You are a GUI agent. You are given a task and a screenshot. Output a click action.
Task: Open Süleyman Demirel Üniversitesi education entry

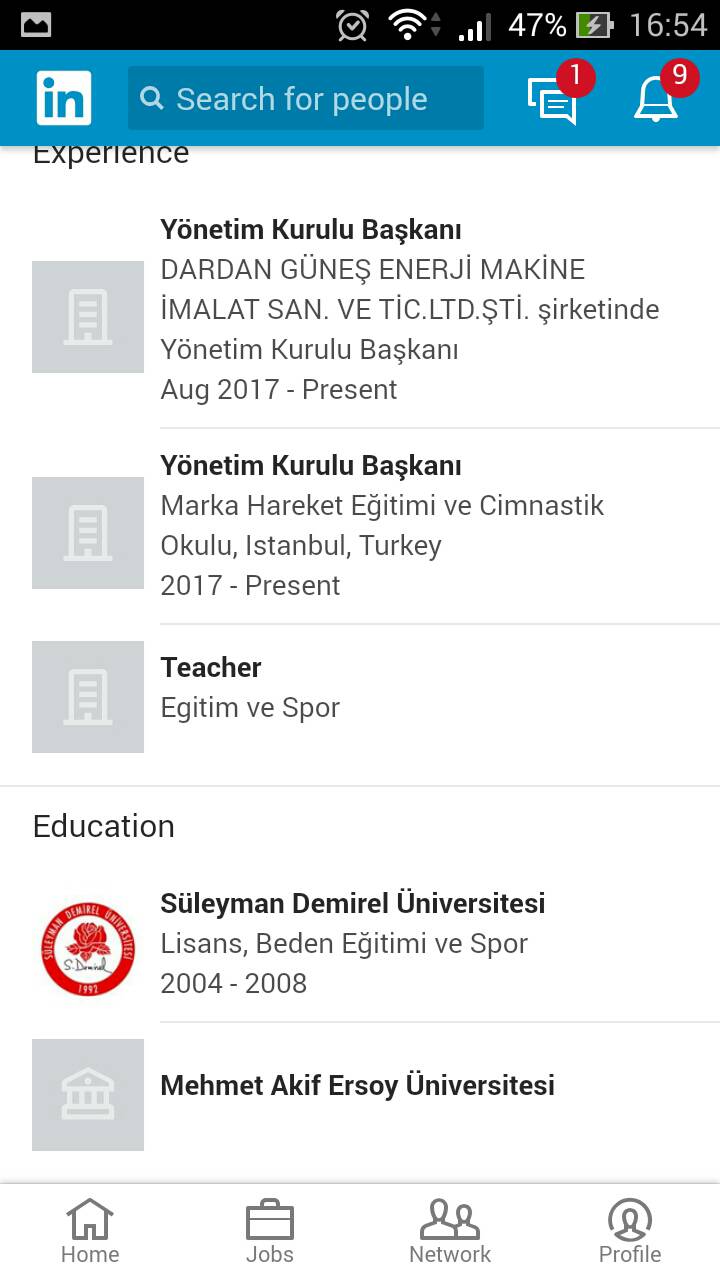coord(360,944)
